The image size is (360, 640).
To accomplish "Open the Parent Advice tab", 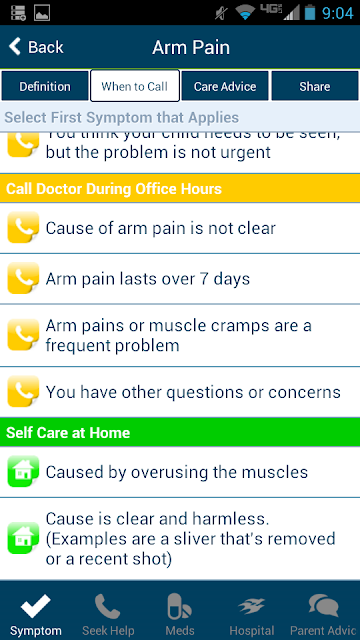I will point(324,614).
